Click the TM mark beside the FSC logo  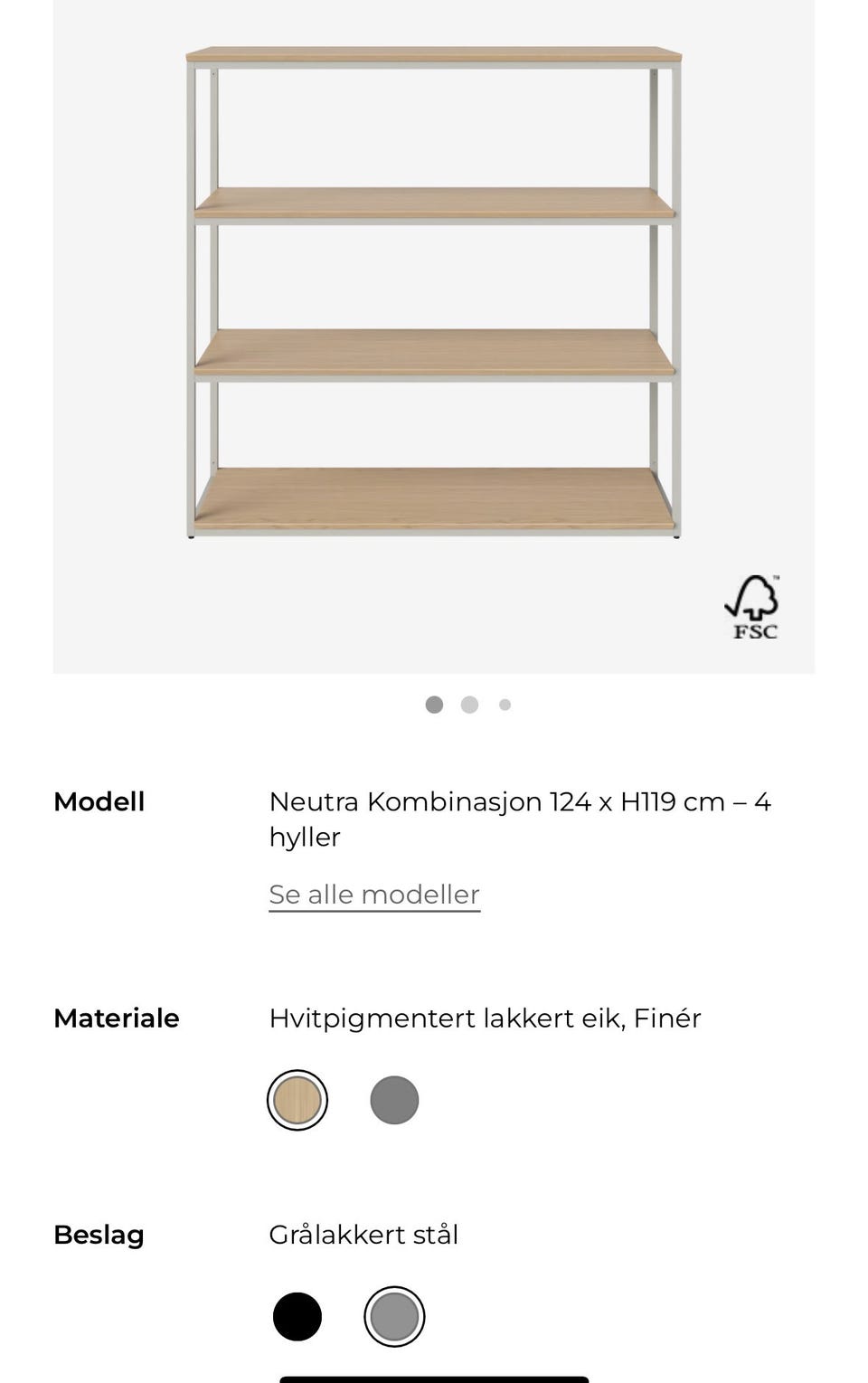point(776,579)
